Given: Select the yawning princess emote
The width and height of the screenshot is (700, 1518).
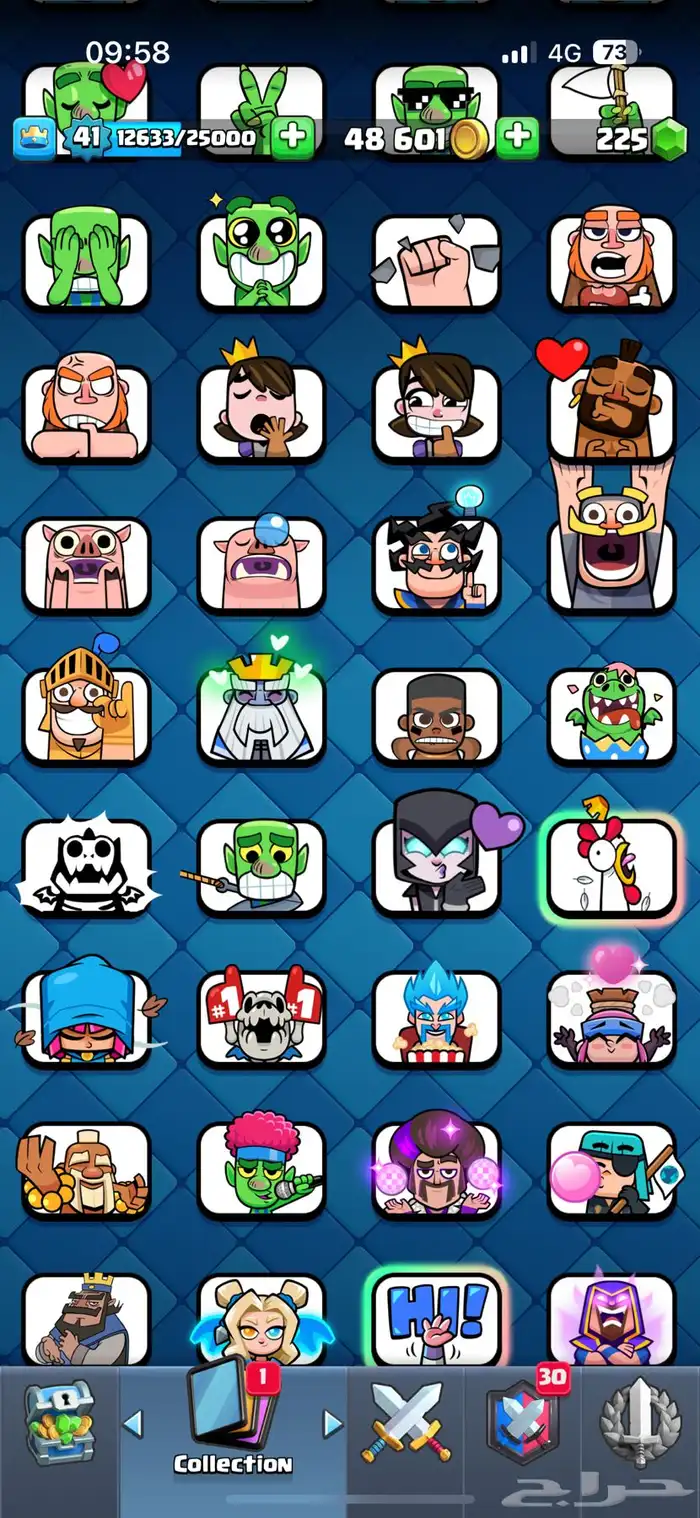Looking at the screenshot, I should click(x=261, y=412).
